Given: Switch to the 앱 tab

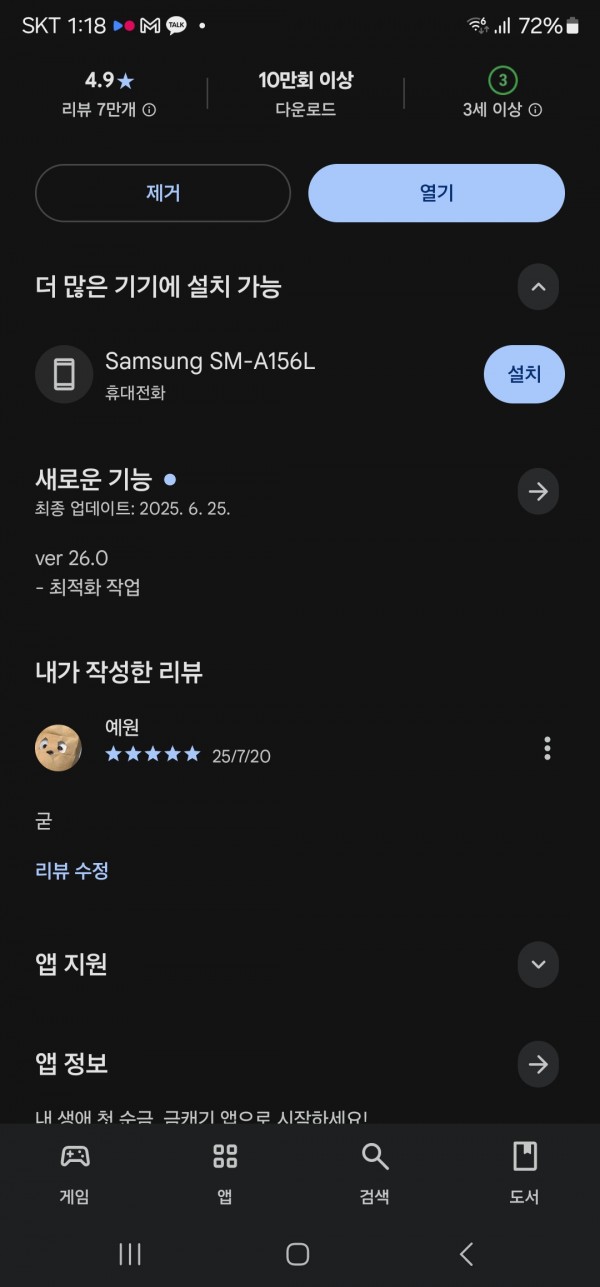Looking at the screenshot, I should click(225, 1174).
